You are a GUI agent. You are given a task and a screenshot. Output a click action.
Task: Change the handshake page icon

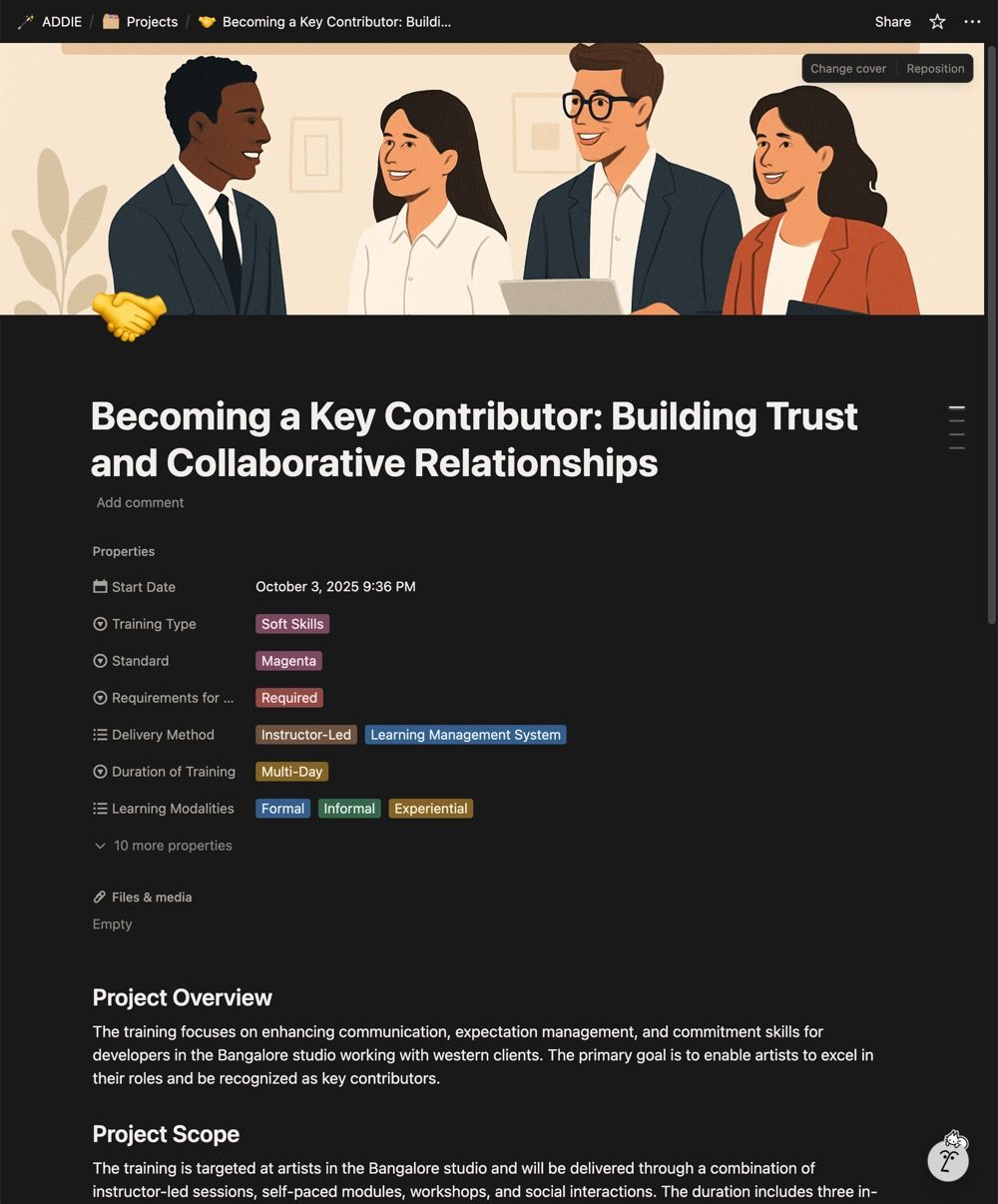(x=129, y=315)
